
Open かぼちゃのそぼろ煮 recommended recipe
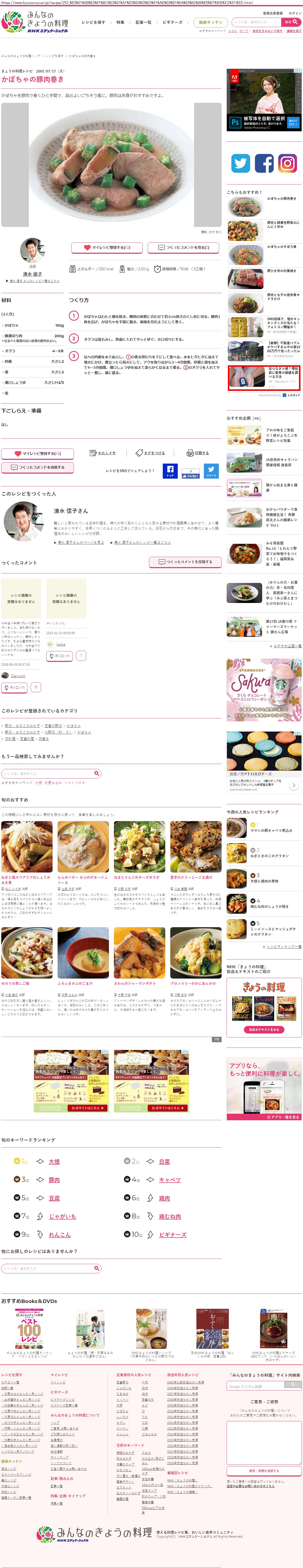(263, 254)
